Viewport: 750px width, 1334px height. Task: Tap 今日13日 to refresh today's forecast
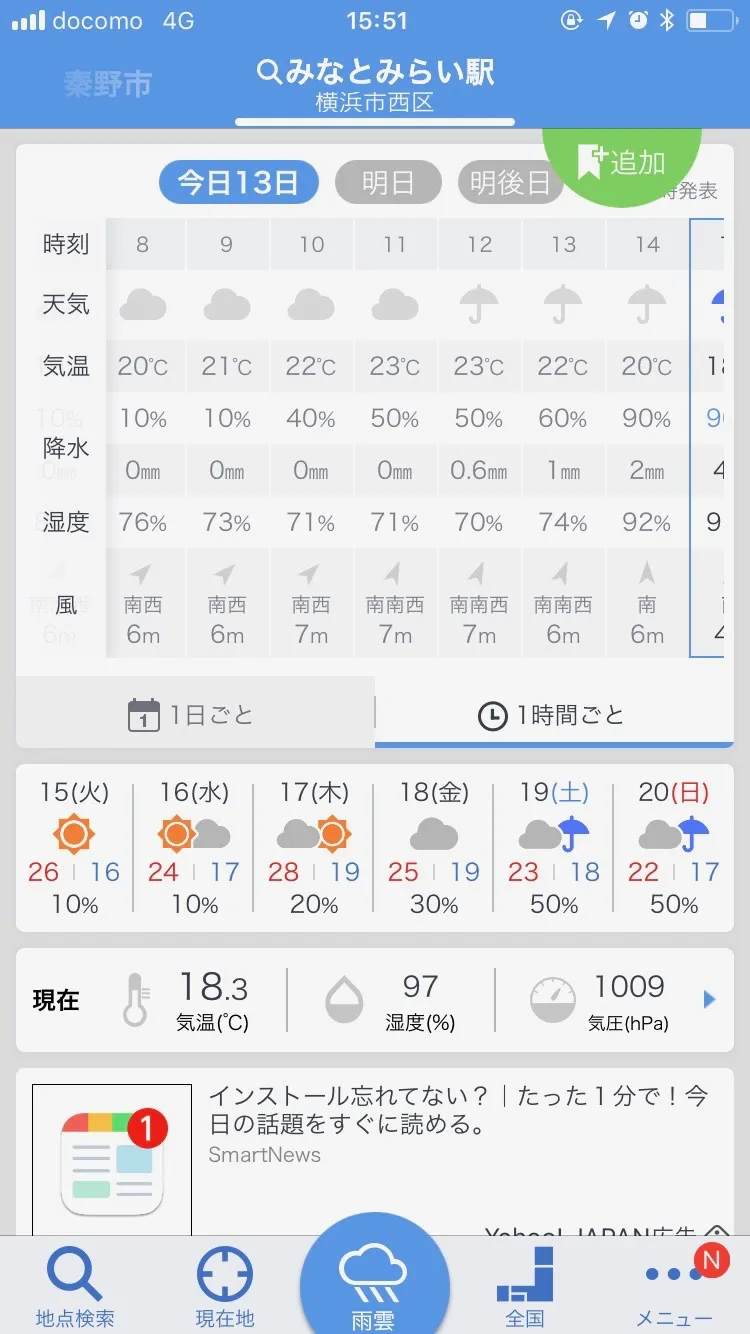coord(239,182)
